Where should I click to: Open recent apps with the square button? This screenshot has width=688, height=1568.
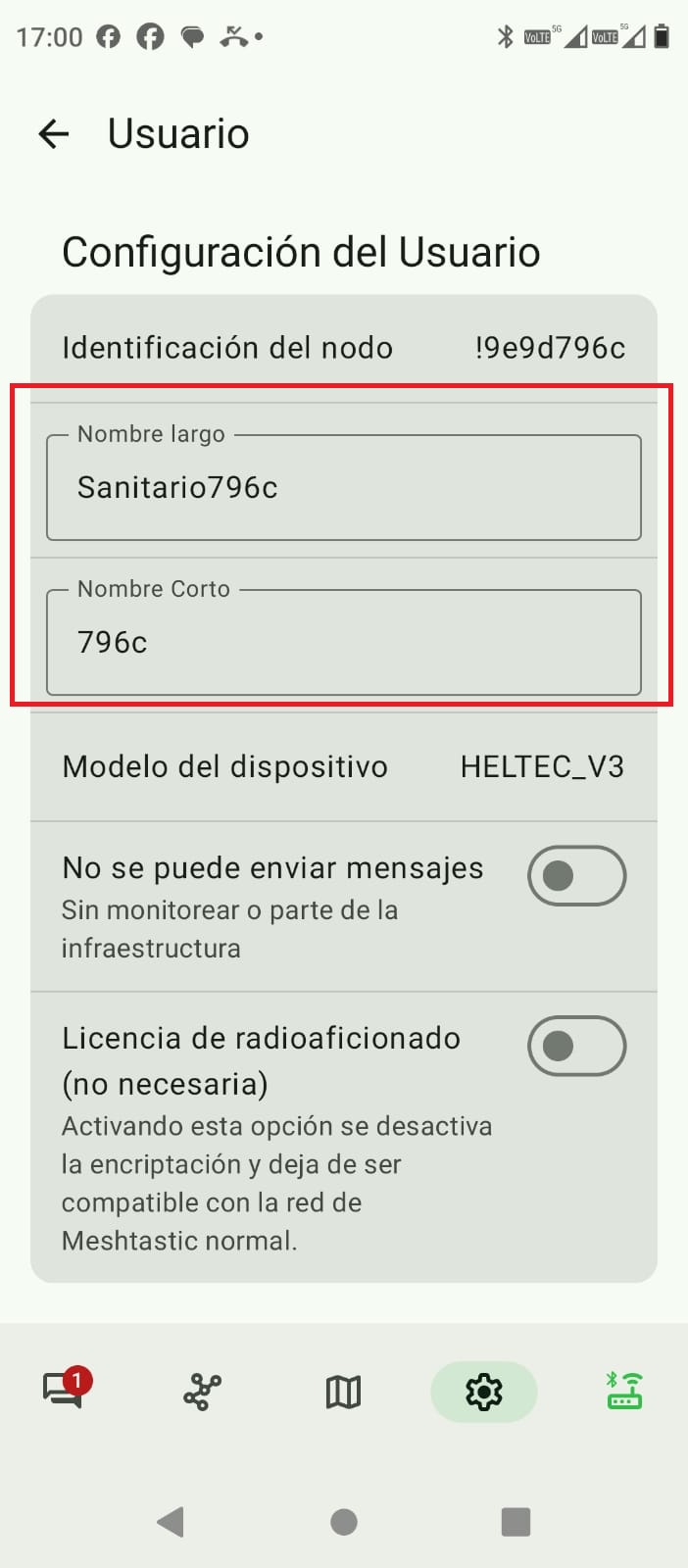coord(516,1522)
